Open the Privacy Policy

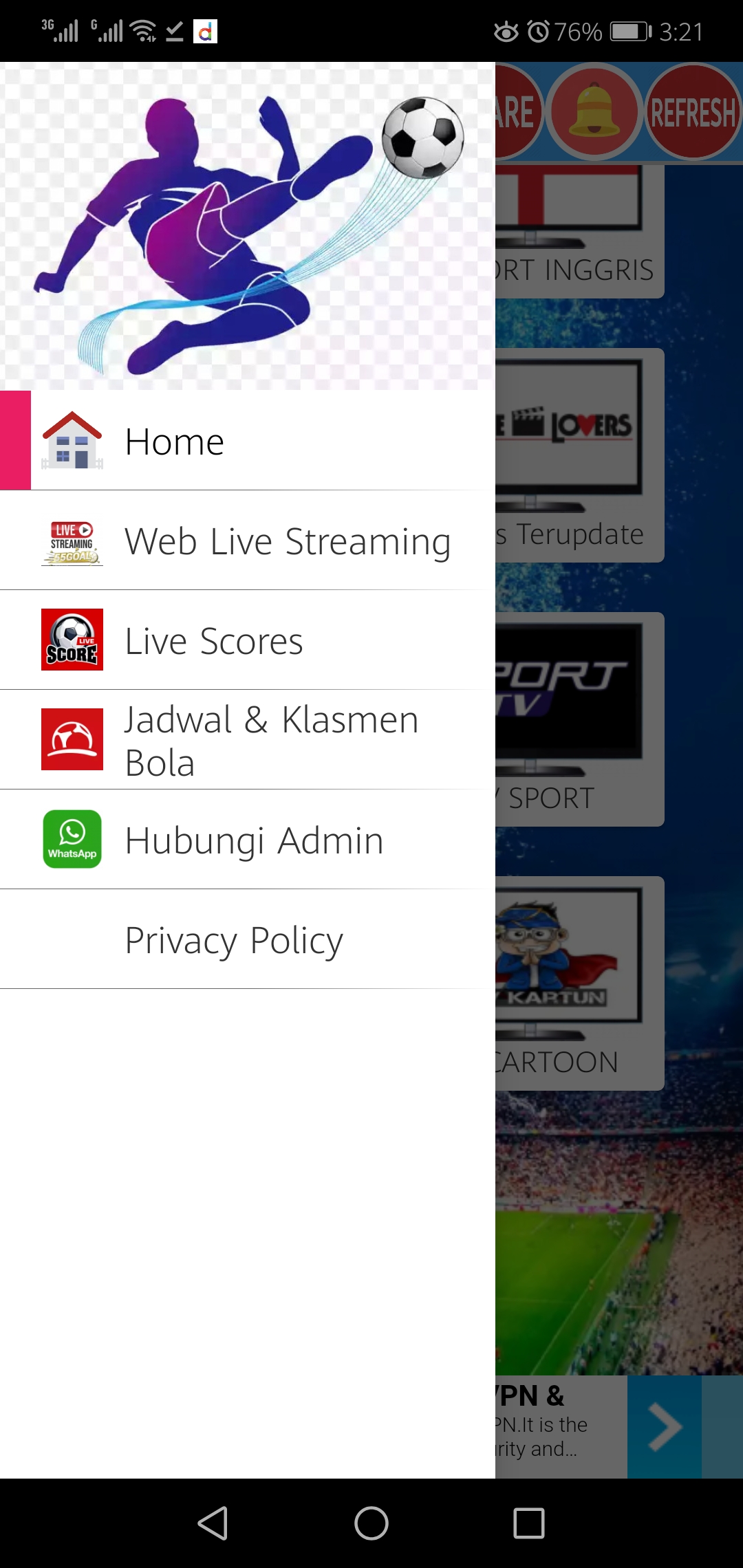(x=248, y=939)
